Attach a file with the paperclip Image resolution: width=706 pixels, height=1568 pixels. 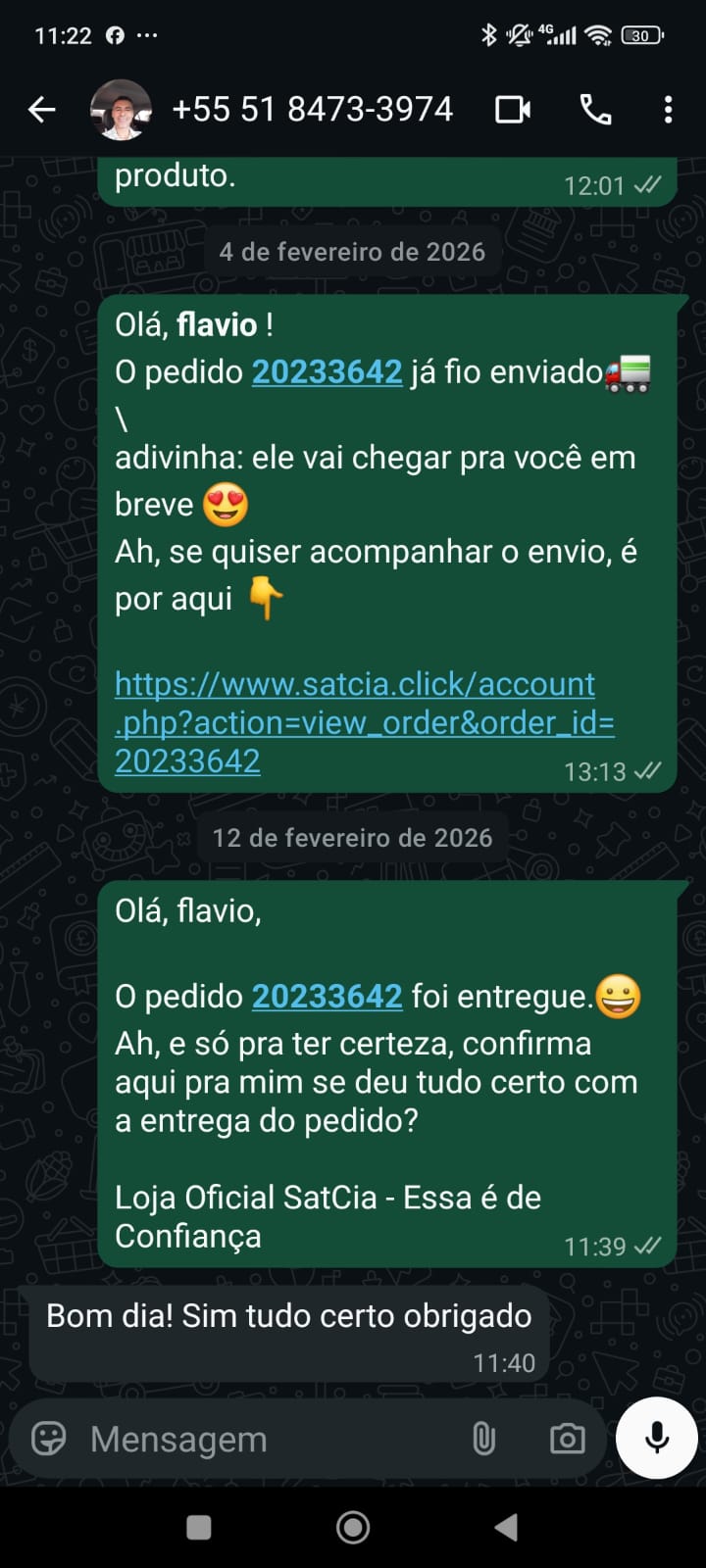click(x=484, y=1439)
